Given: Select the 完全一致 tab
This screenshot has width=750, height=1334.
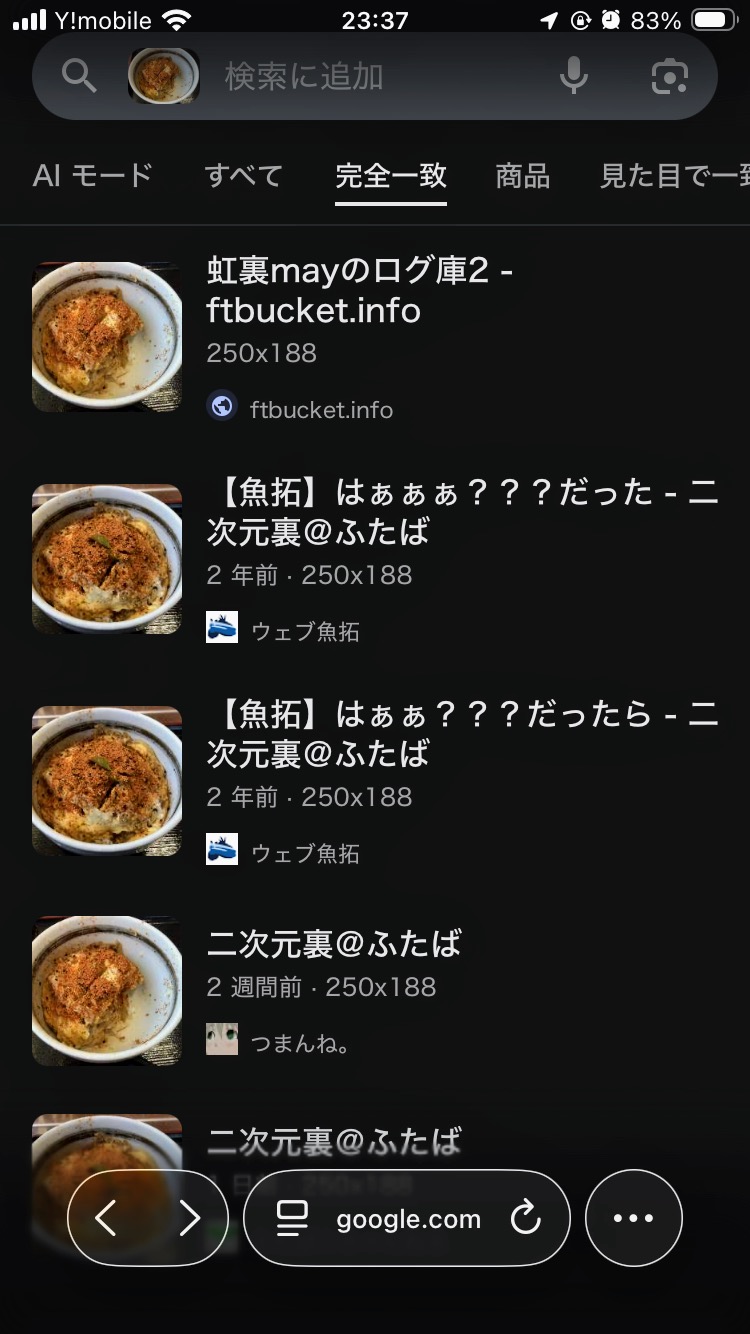Looking at the screenshot, I should tap(391, 176).
